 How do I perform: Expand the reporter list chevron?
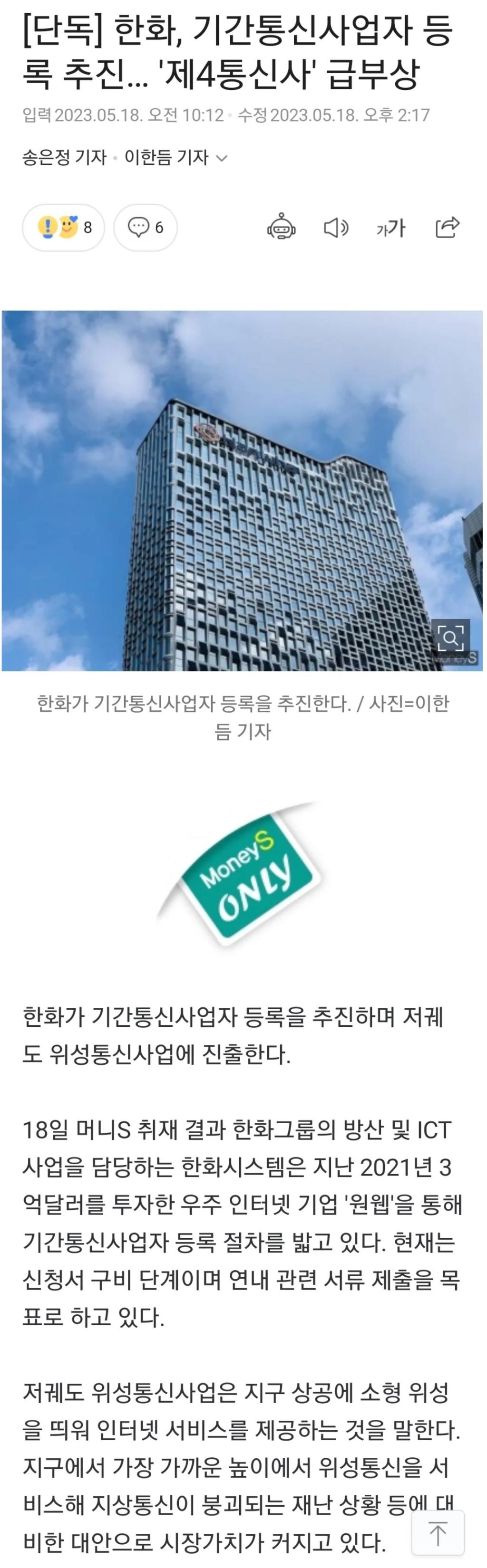[223, 158]
